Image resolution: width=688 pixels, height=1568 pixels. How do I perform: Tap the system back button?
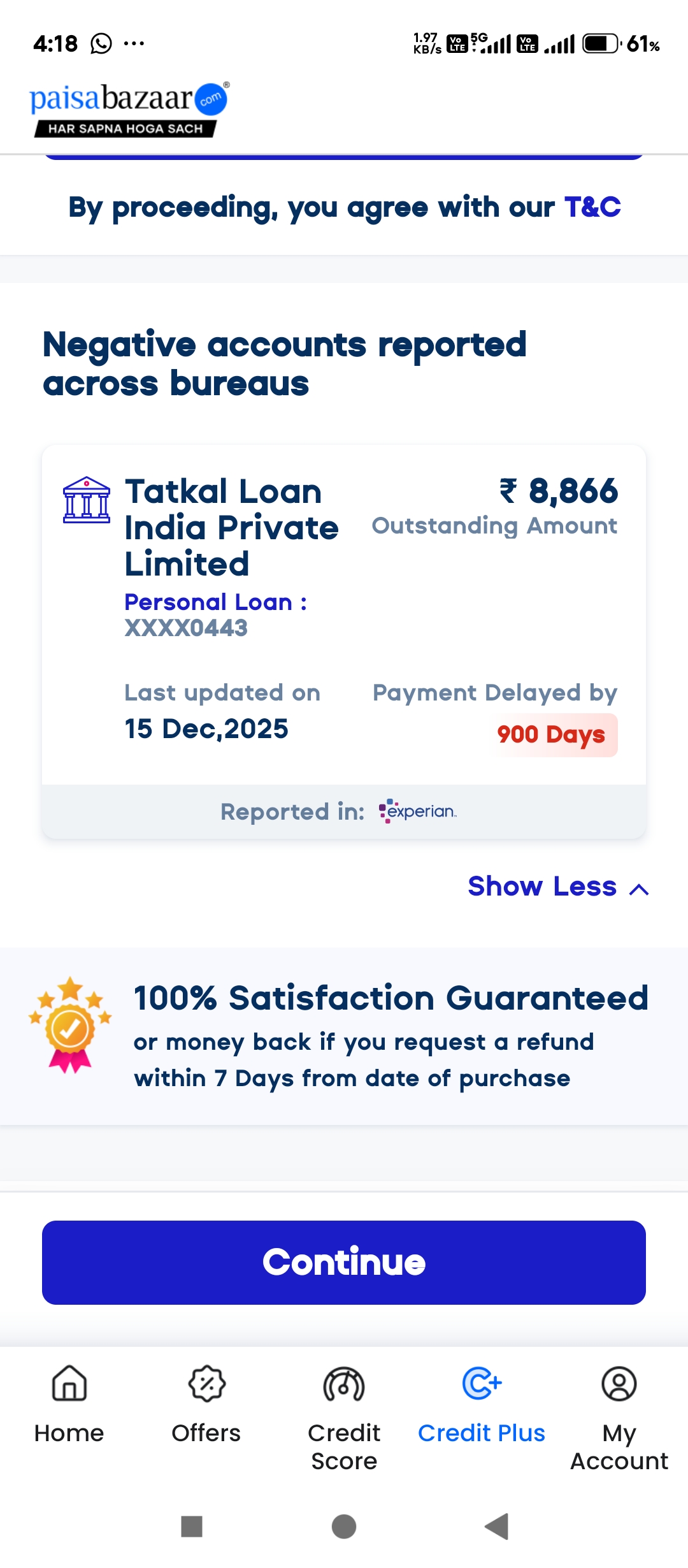click(497, 1527)
